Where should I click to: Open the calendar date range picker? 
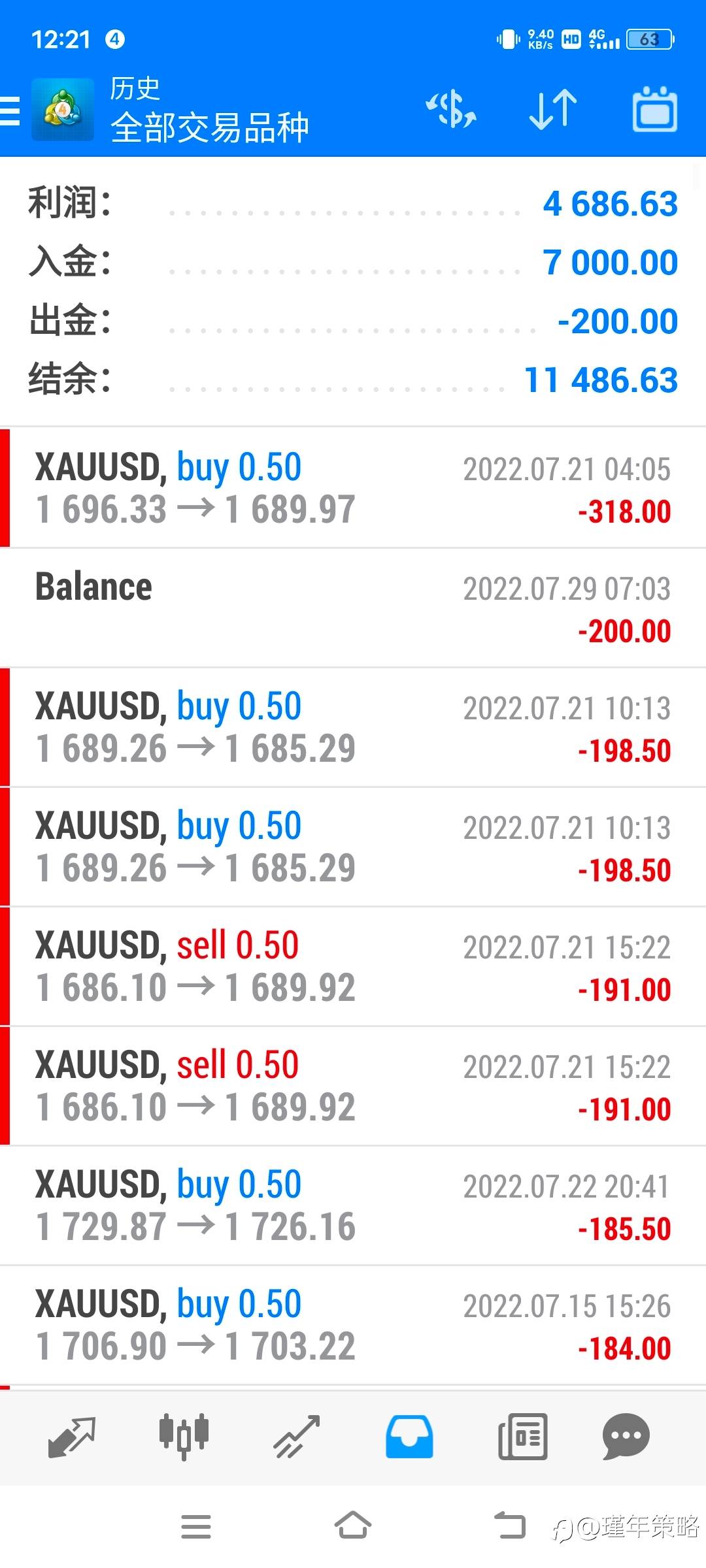click(x=654, y=109)
